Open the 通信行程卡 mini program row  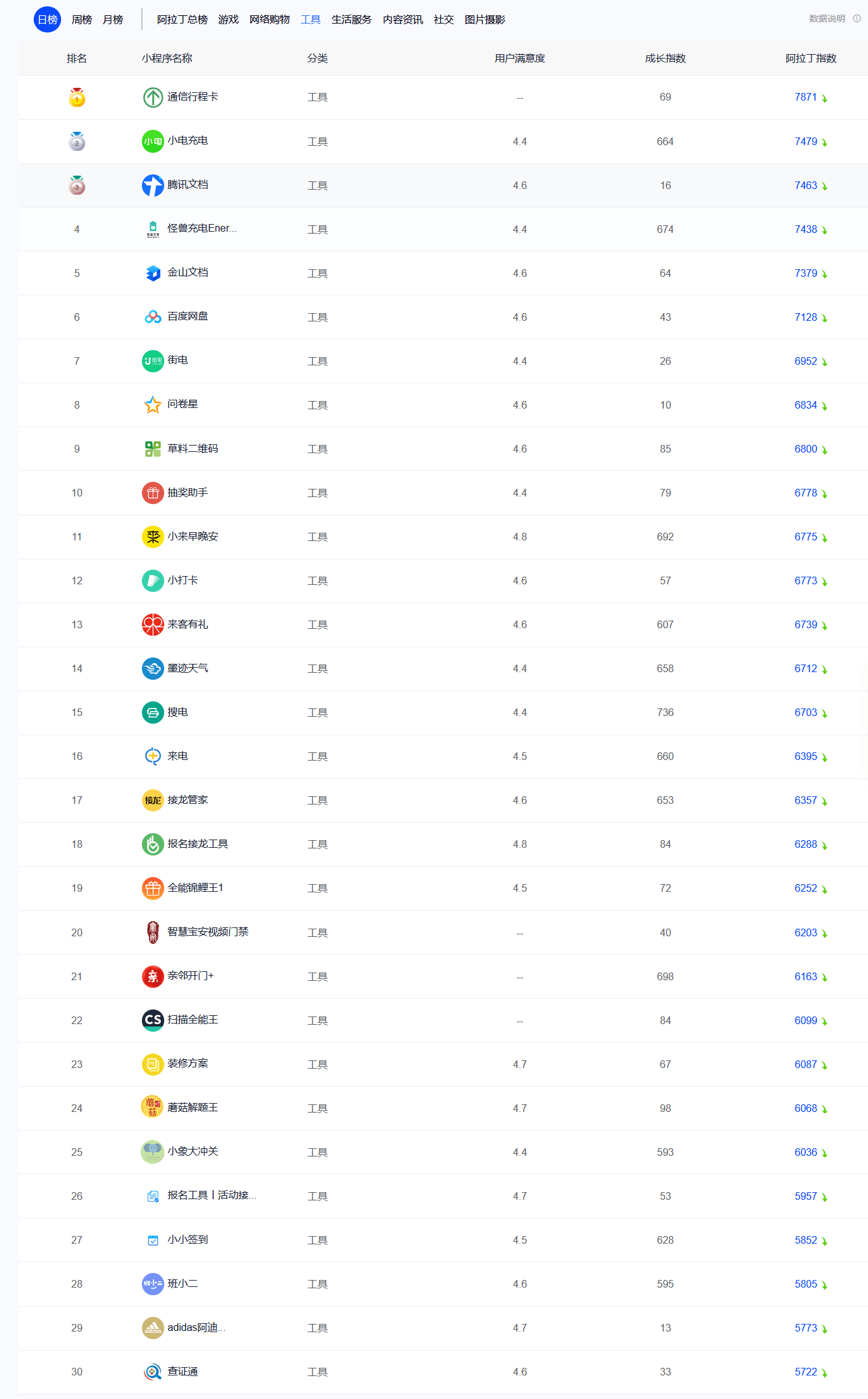[x=444, y=97]
